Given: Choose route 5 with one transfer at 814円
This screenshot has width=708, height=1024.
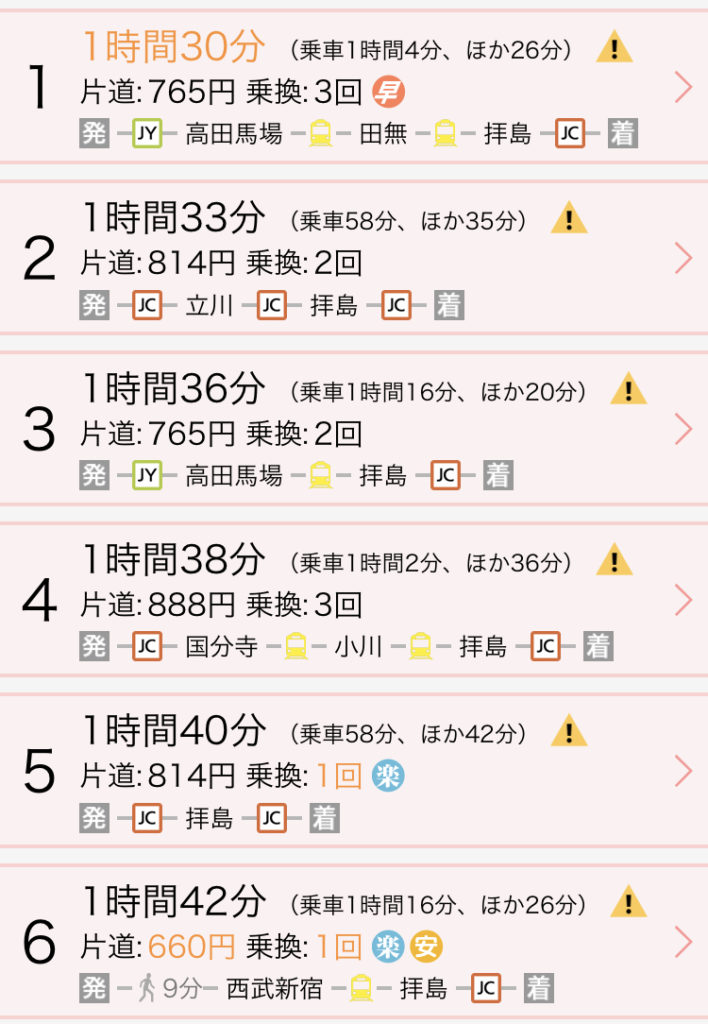Looking at the screenshot, I should point(354,772).
